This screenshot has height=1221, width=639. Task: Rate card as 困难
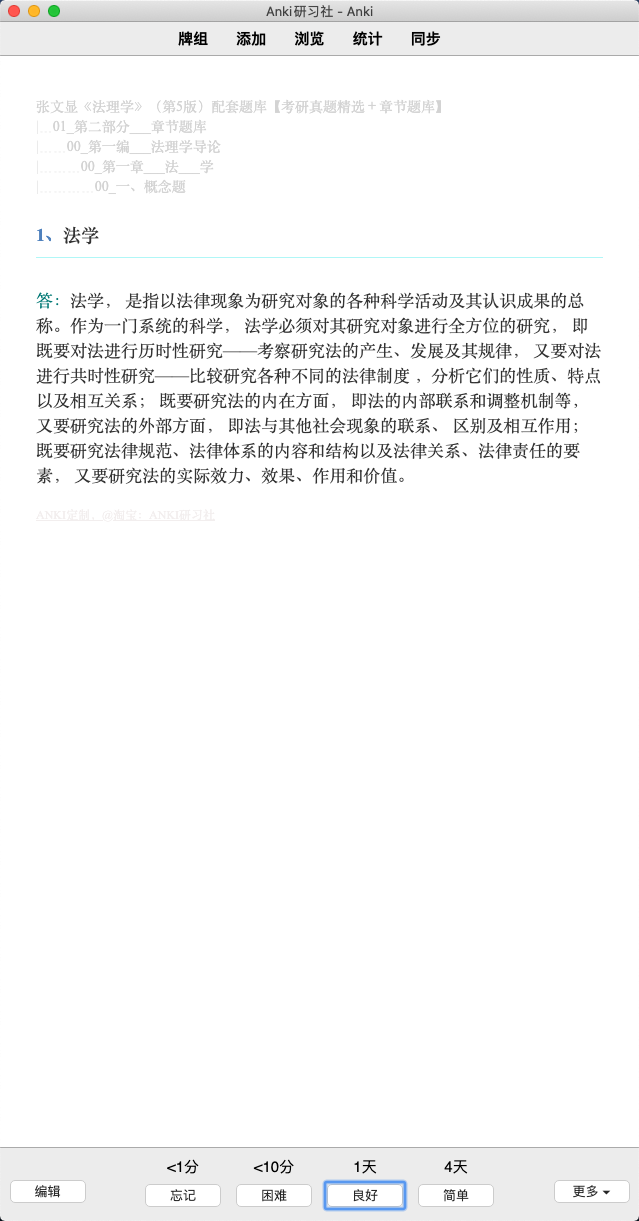[x=274, y=1195]
